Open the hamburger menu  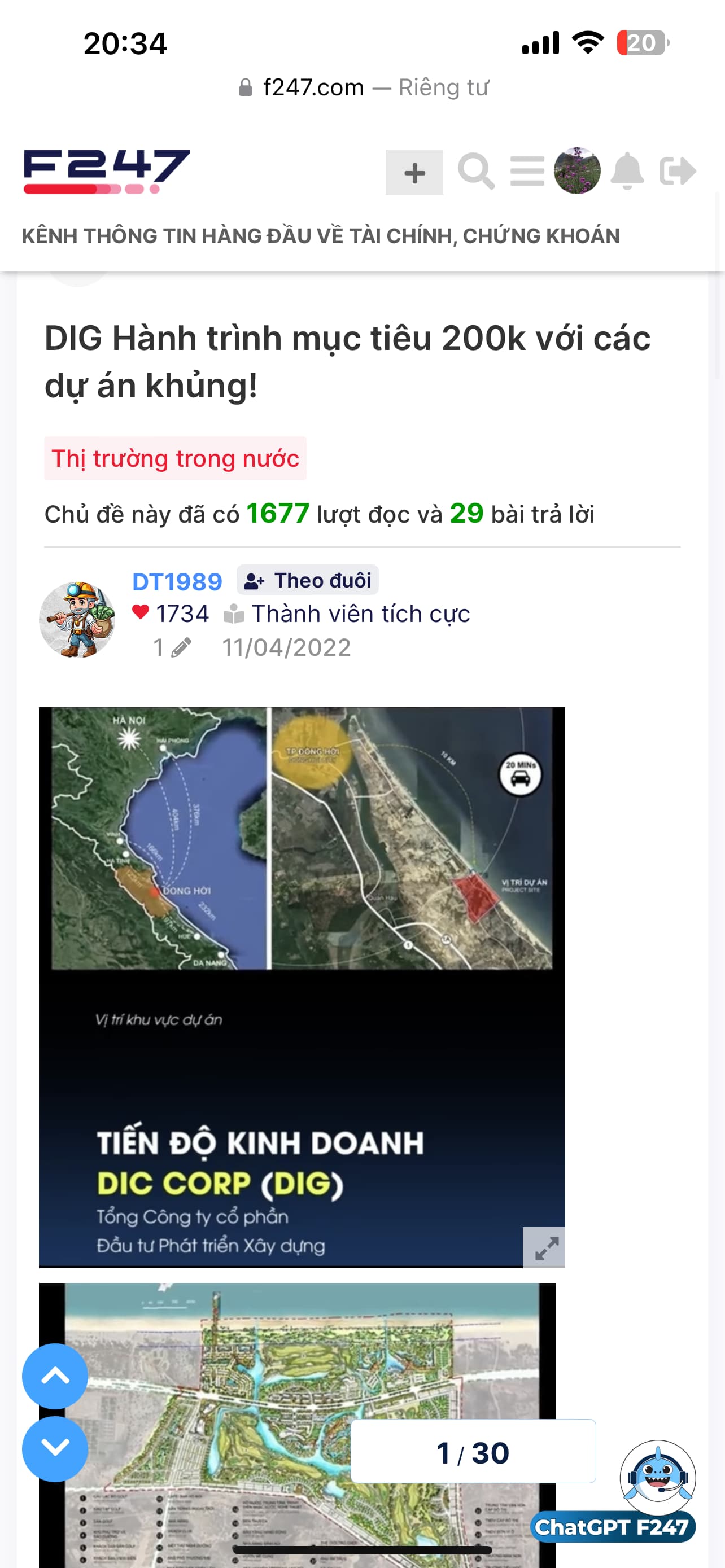pyautogui.click(x=527, y=172)
